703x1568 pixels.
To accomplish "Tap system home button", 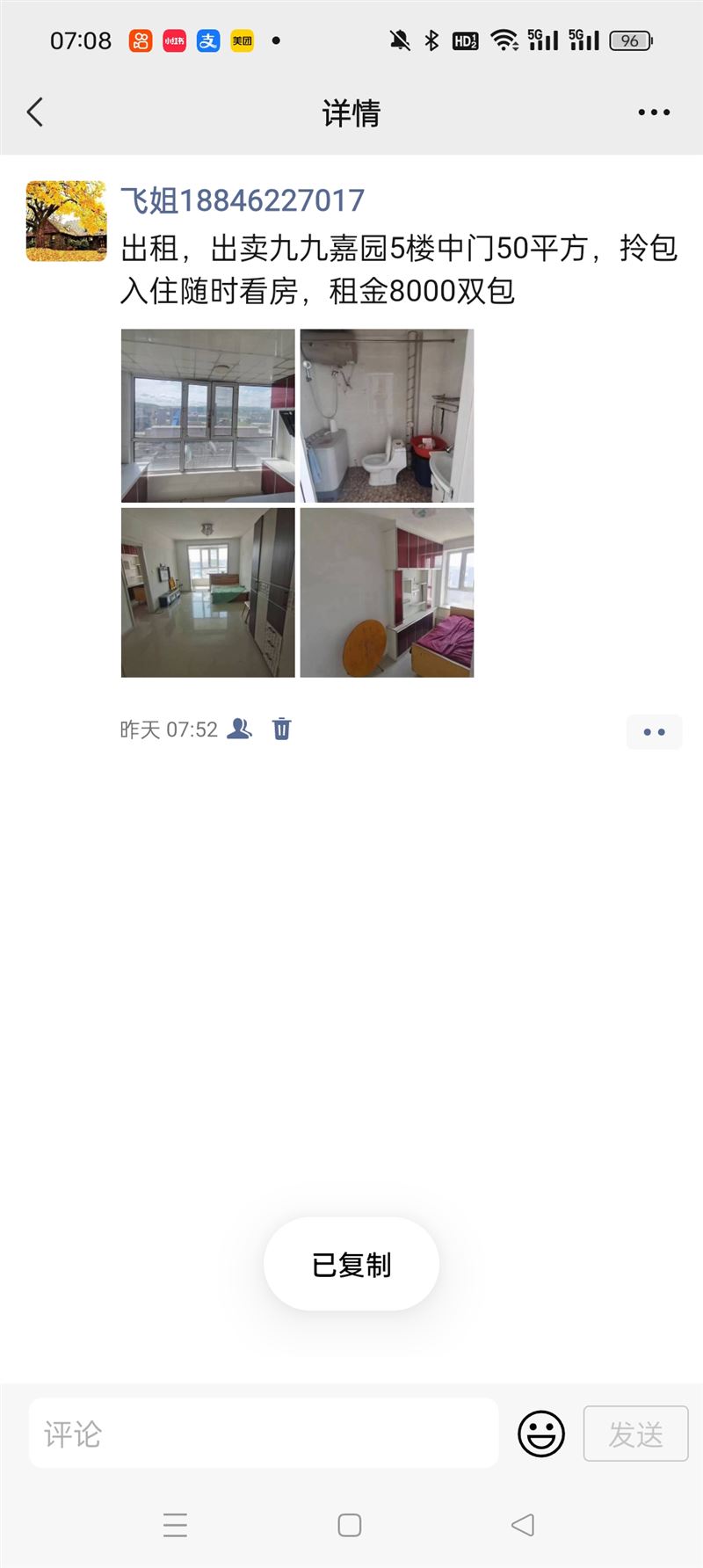I will pos(350,1525).
